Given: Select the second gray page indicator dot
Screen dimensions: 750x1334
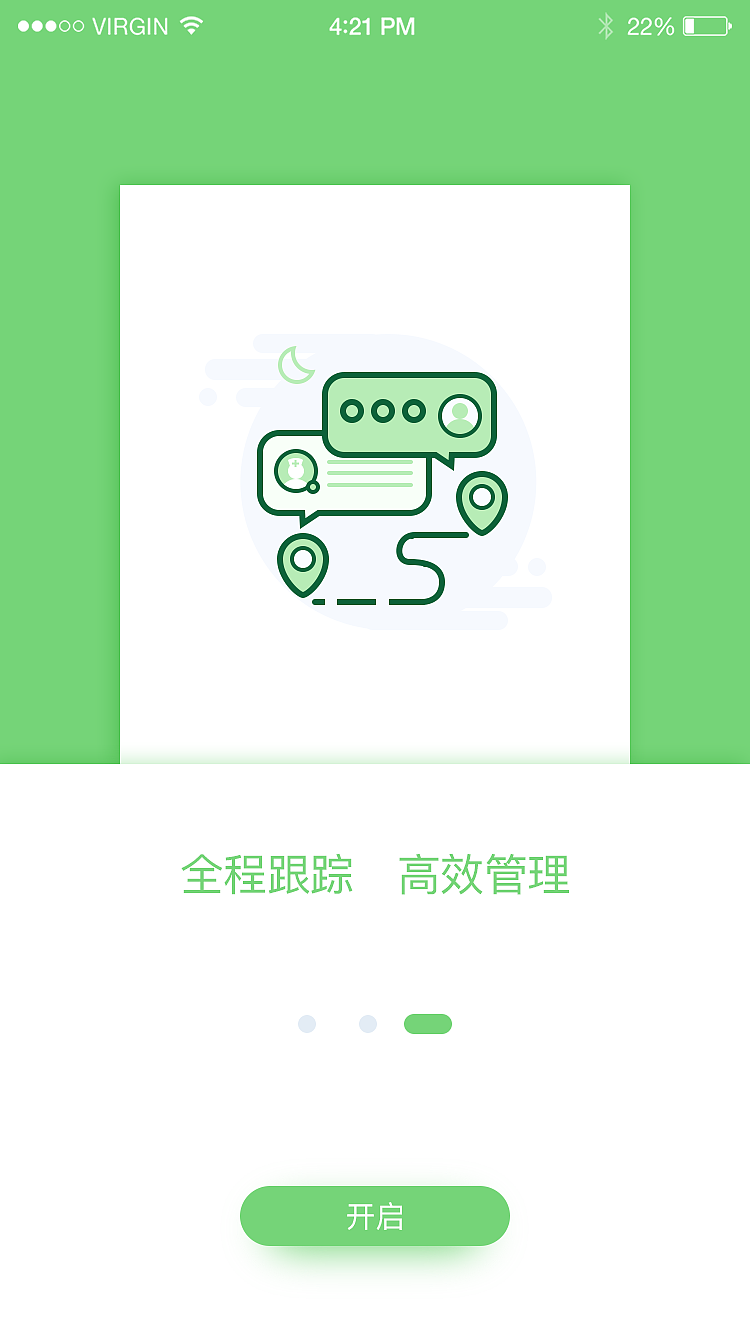Looking at the screenshot, I should pos(367,1024).
